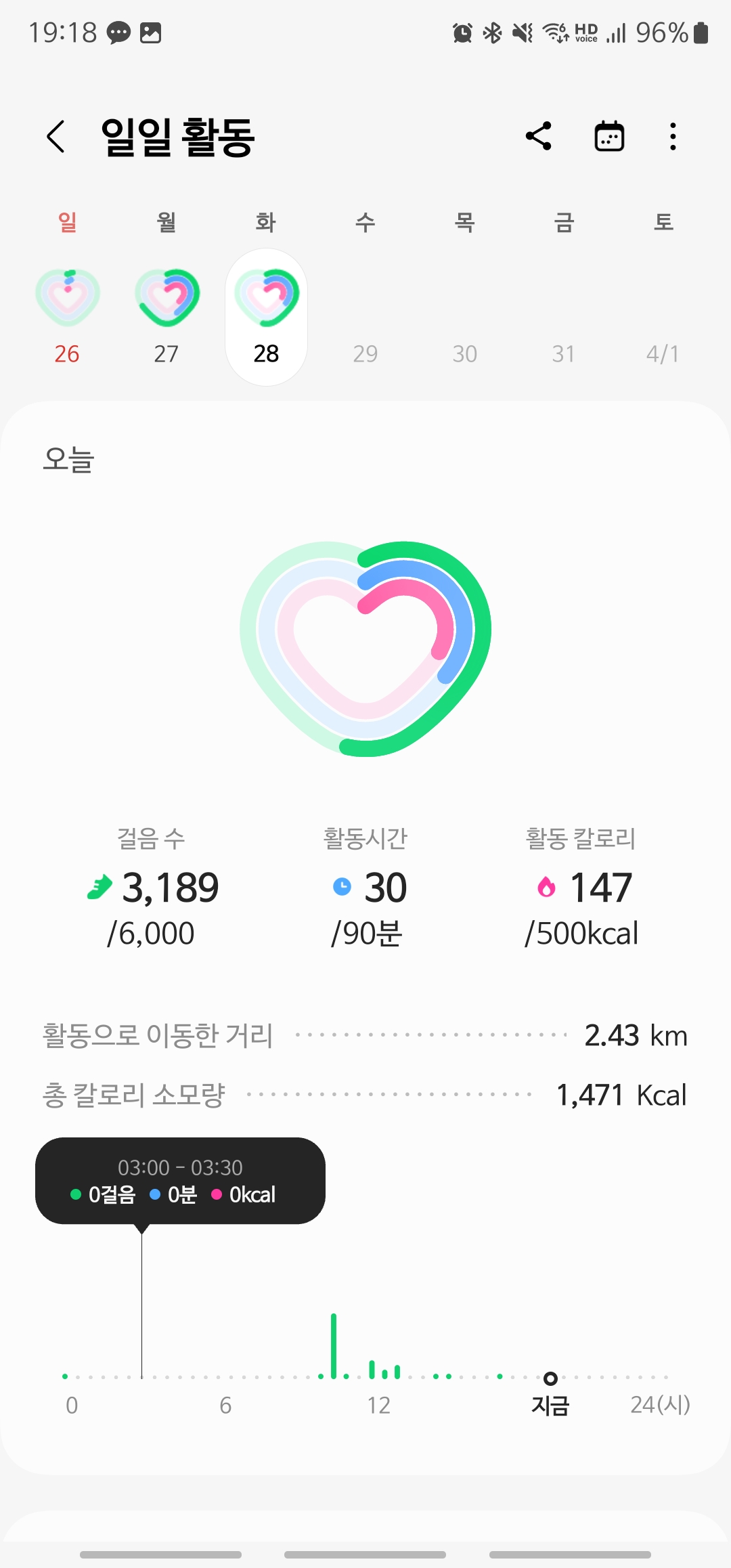
Task: Share the daily activity summary
Action: 539,136
